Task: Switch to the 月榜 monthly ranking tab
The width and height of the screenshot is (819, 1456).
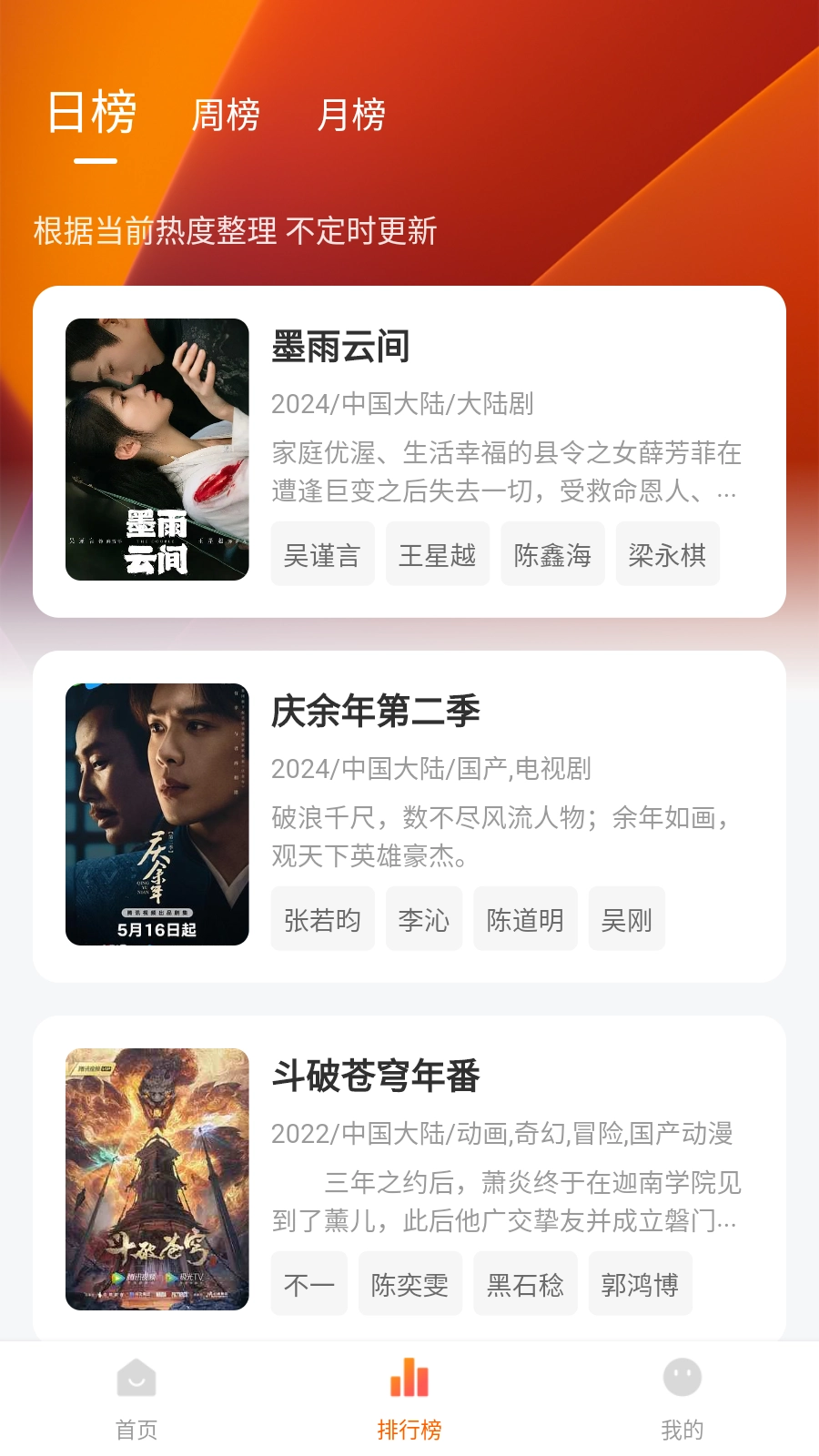Action: coord(351,116)
